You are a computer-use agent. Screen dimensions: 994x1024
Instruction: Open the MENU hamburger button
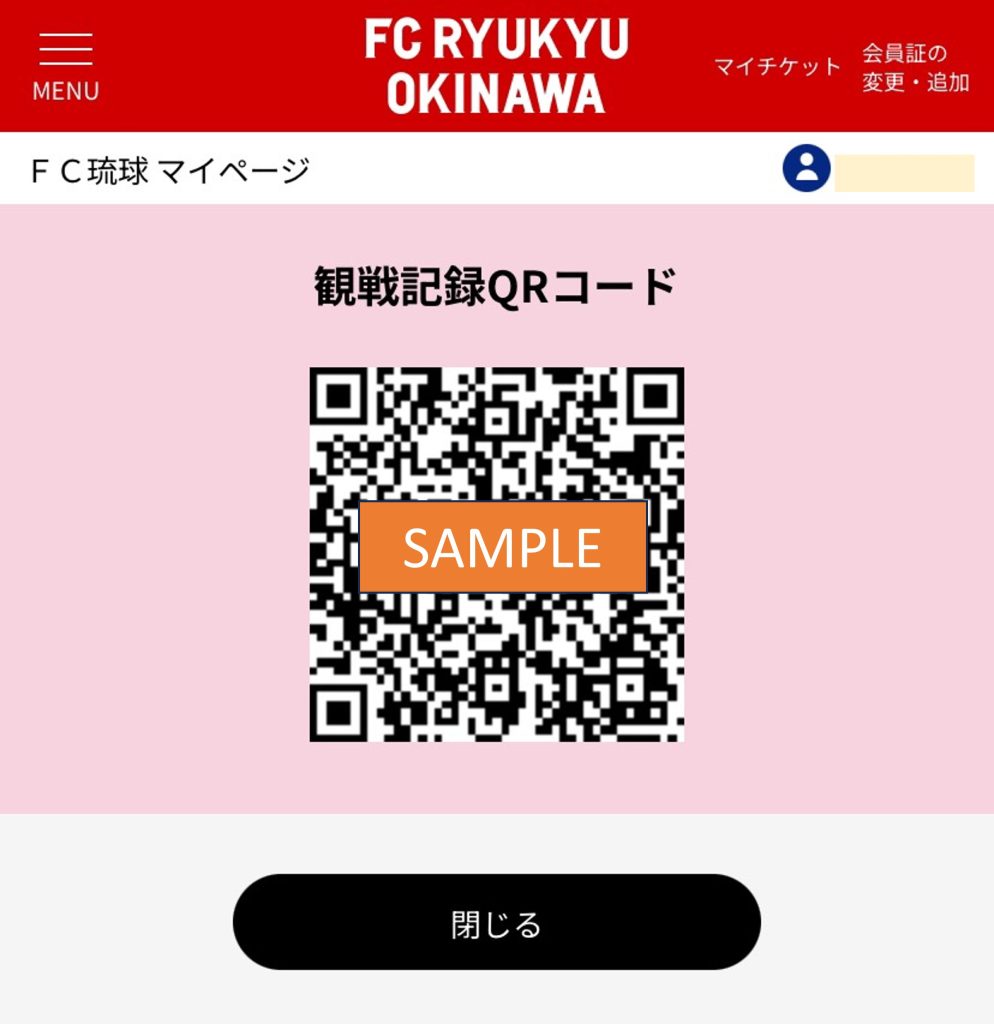(x=66, y=65)
